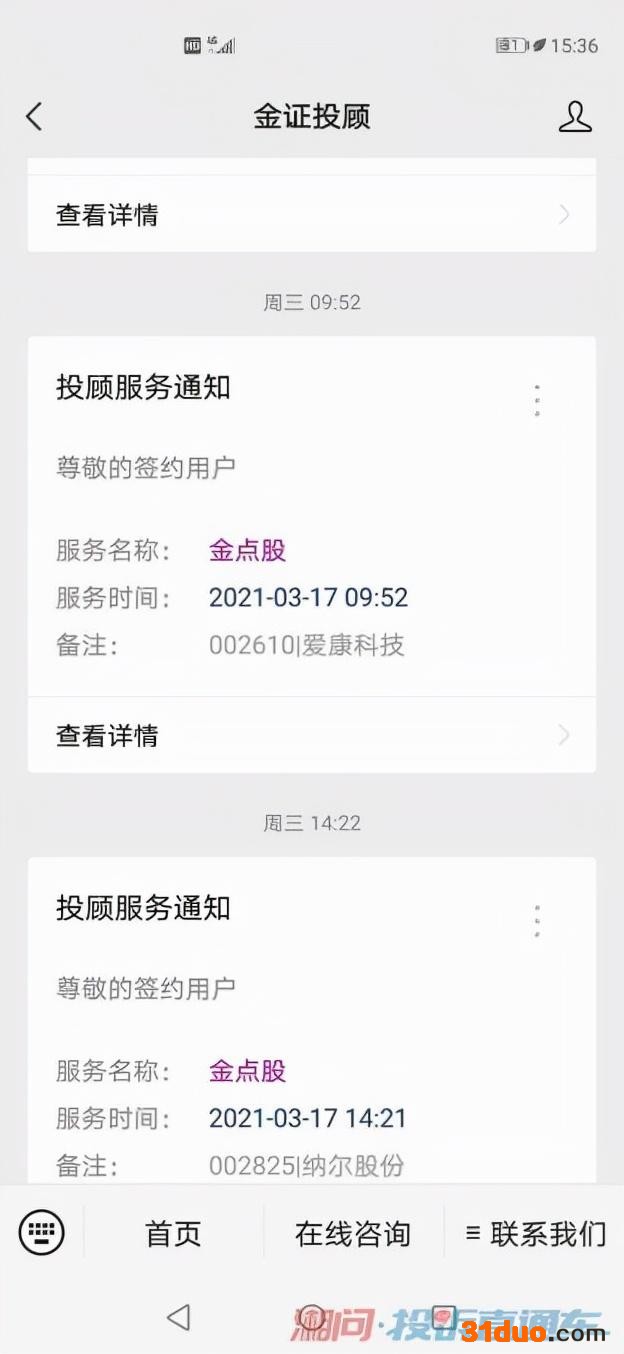Viewport: 624px width, 1354px height.
Task: Switch to keyboard input mode
Action: (x=42, y=1233)
